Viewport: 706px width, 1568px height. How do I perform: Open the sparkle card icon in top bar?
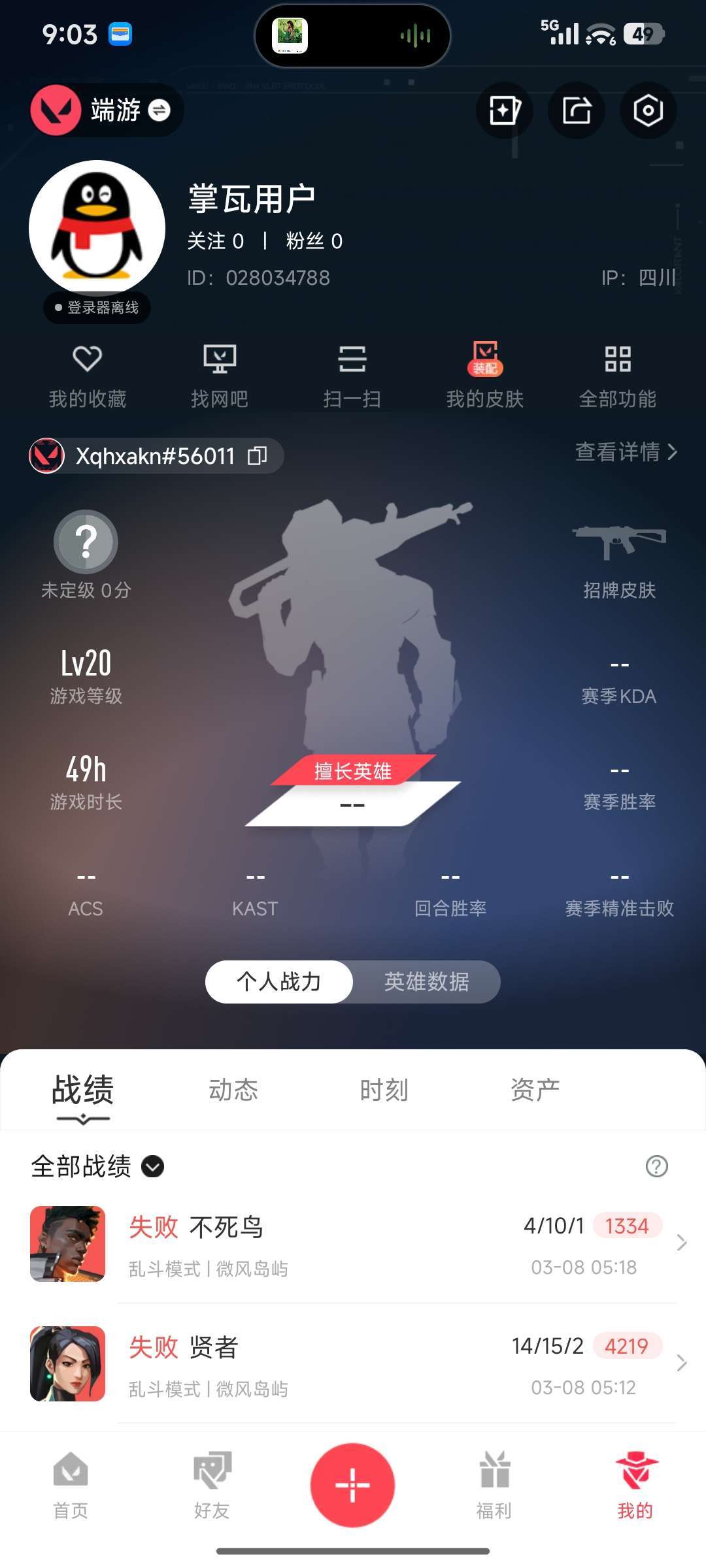(505, 110)
